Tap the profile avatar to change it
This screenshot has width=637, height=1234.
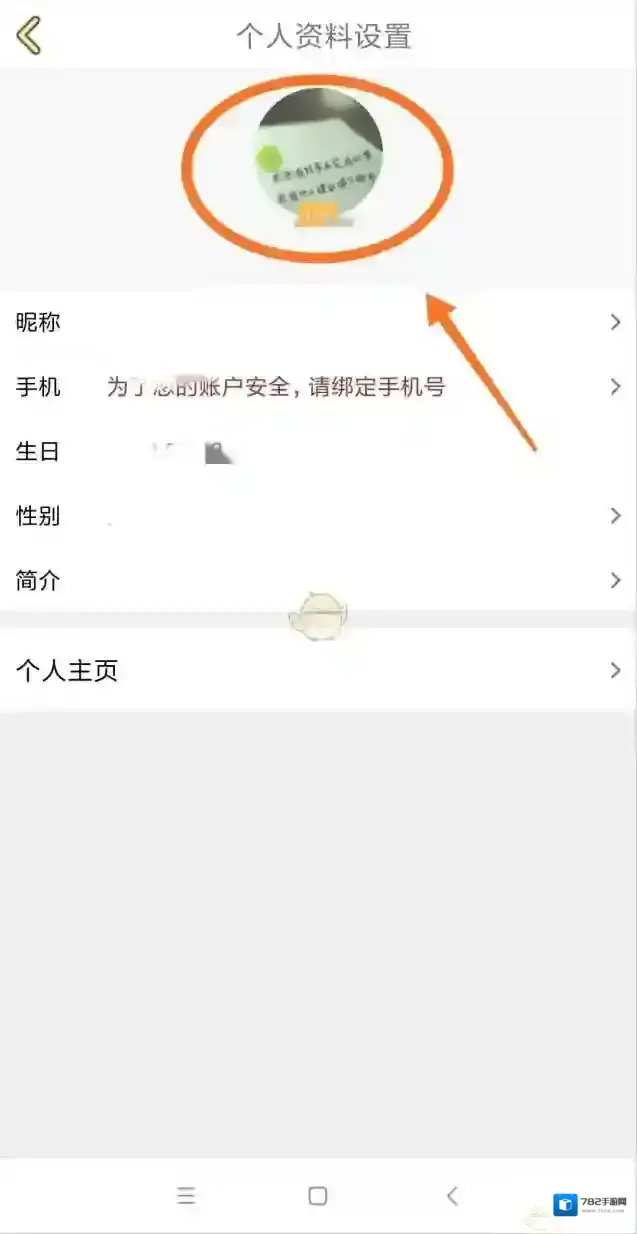click(318, 153)
